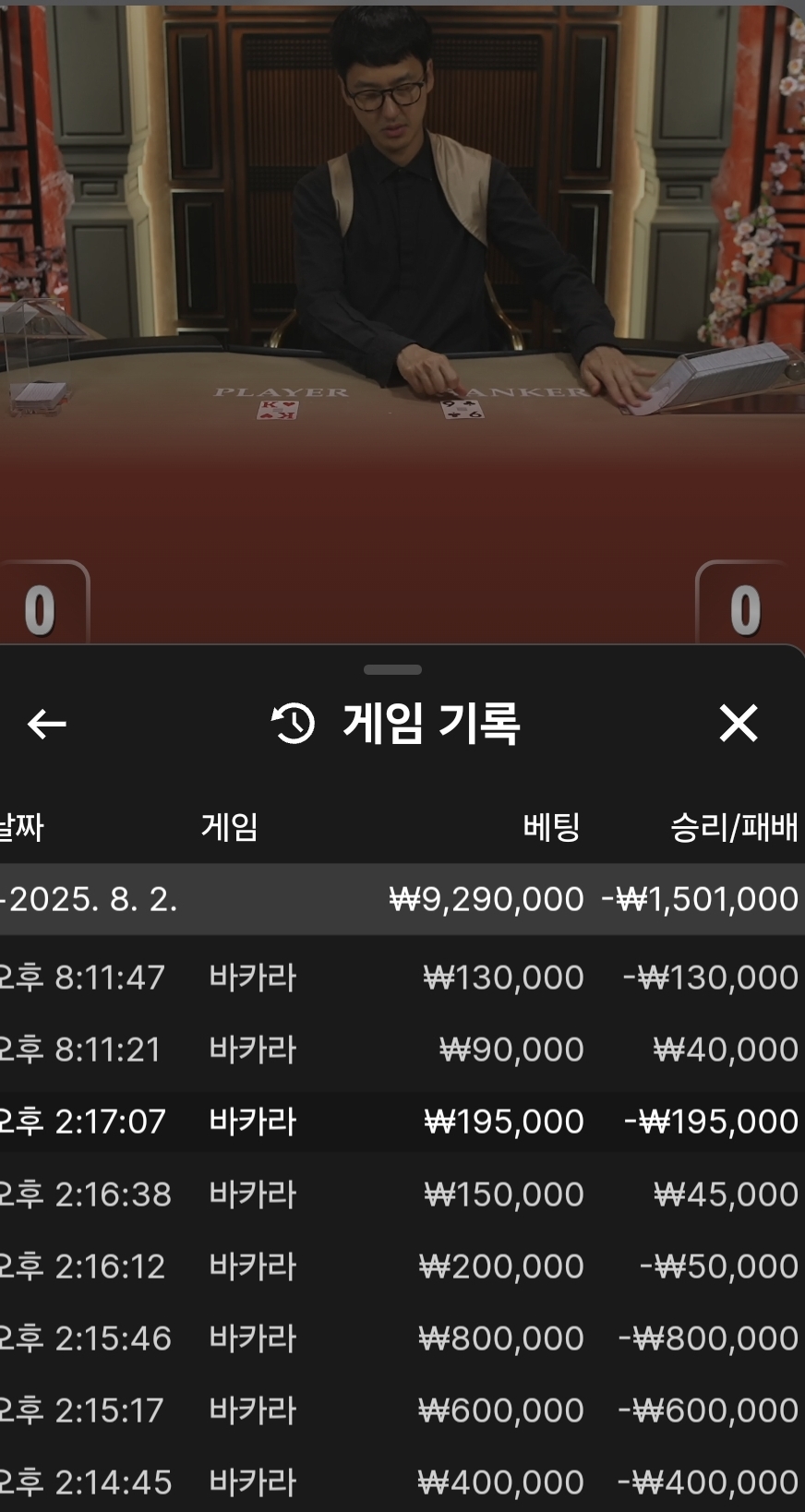
Task: Open the 8:11:21 baccarat record
Action: tap(402, 1049)
